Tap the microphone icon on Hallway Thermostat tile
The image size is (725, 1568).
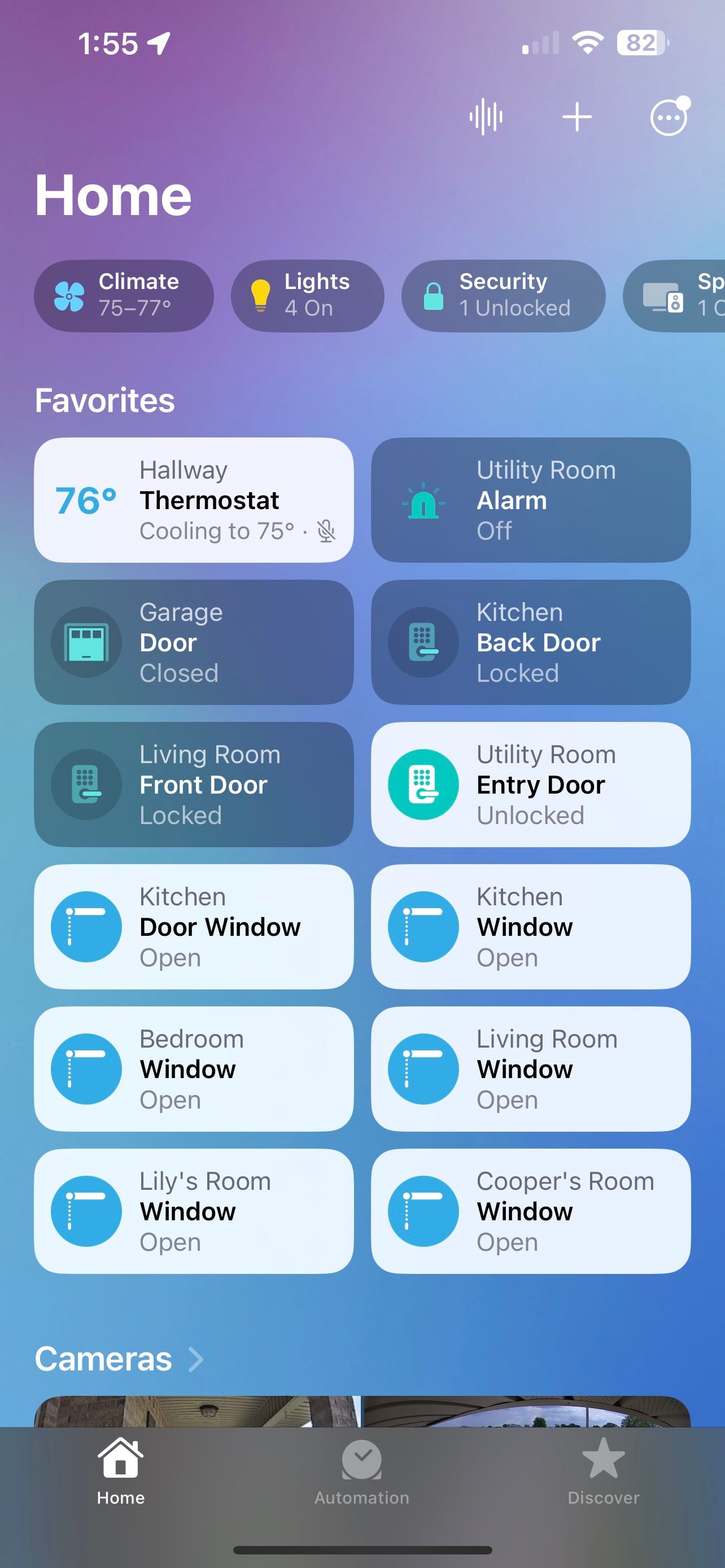pyautogui.click(x=327, y=530)
